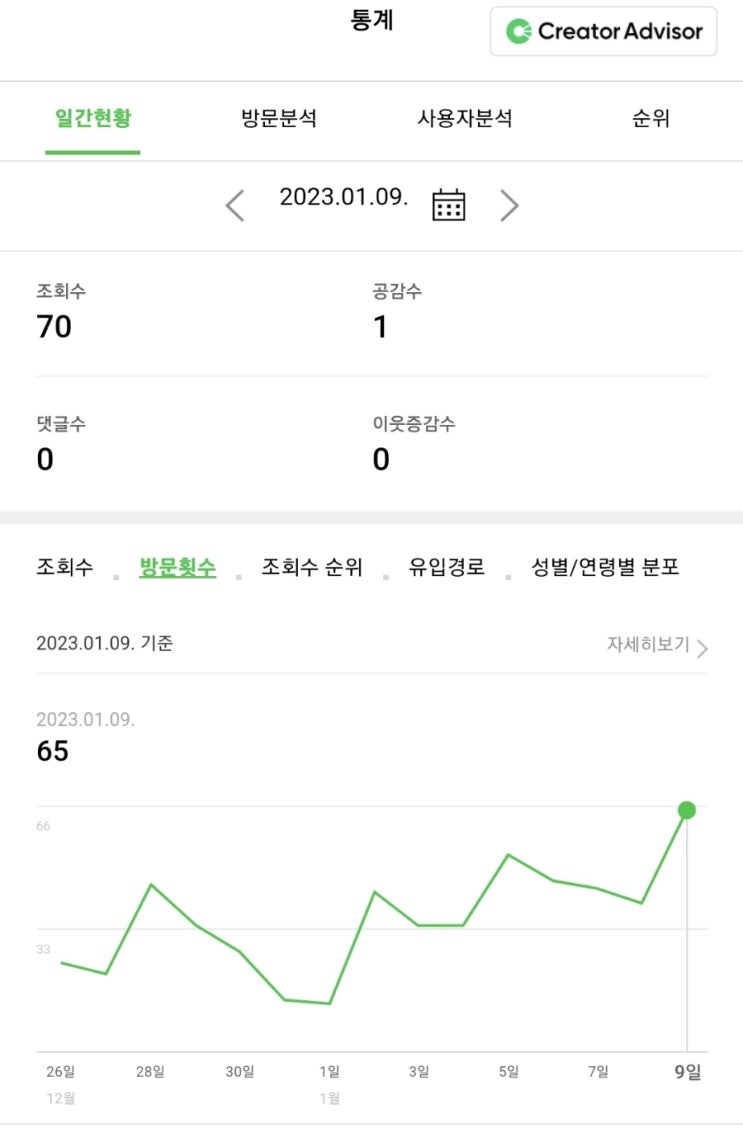Switch to the 방문분석 tab
The image size is (743, 1133).
(279, 118)
